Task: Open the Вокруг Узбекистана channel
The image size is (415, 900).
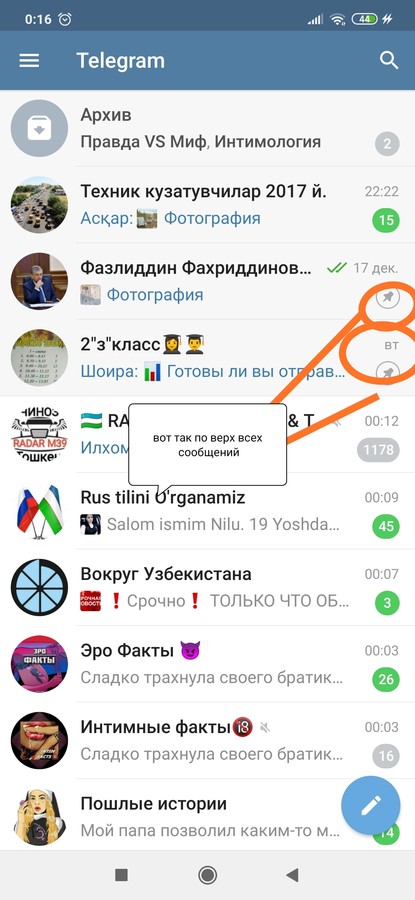Action: [x=207, y=587]
